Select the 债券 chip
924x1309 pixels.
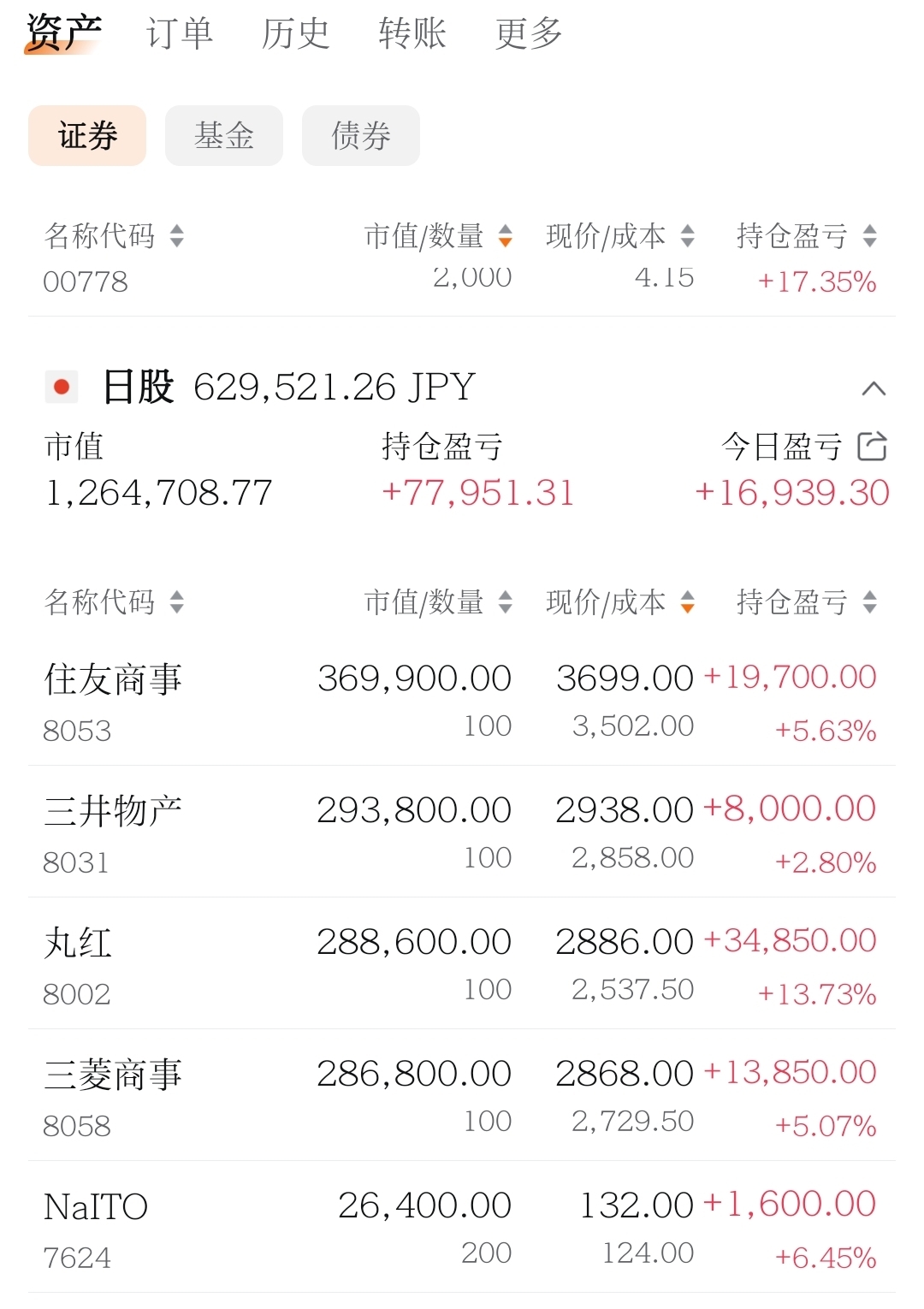pyautogui.click(x=360, y=135)
